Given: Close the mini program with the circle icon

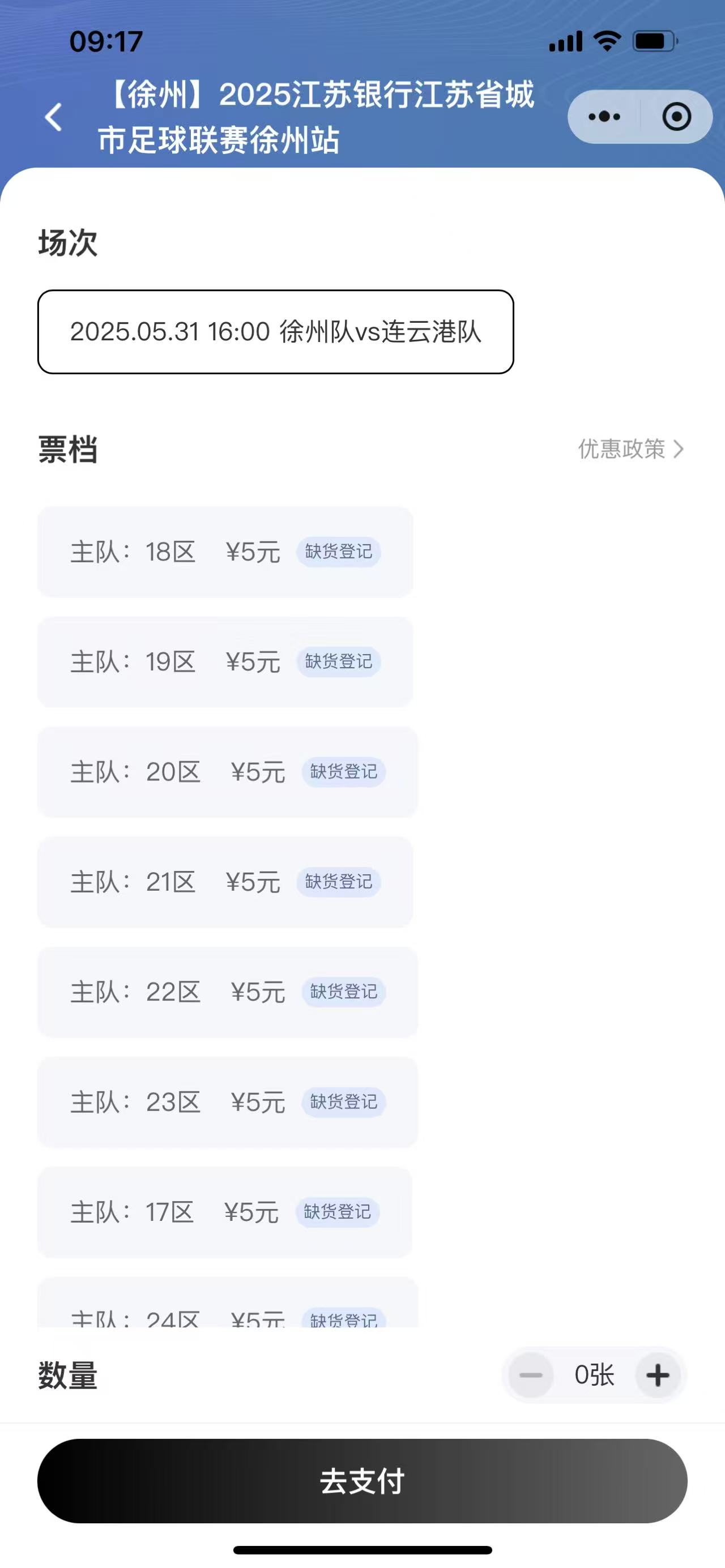Looking at the screenshot, I should [x=676, y=117].
